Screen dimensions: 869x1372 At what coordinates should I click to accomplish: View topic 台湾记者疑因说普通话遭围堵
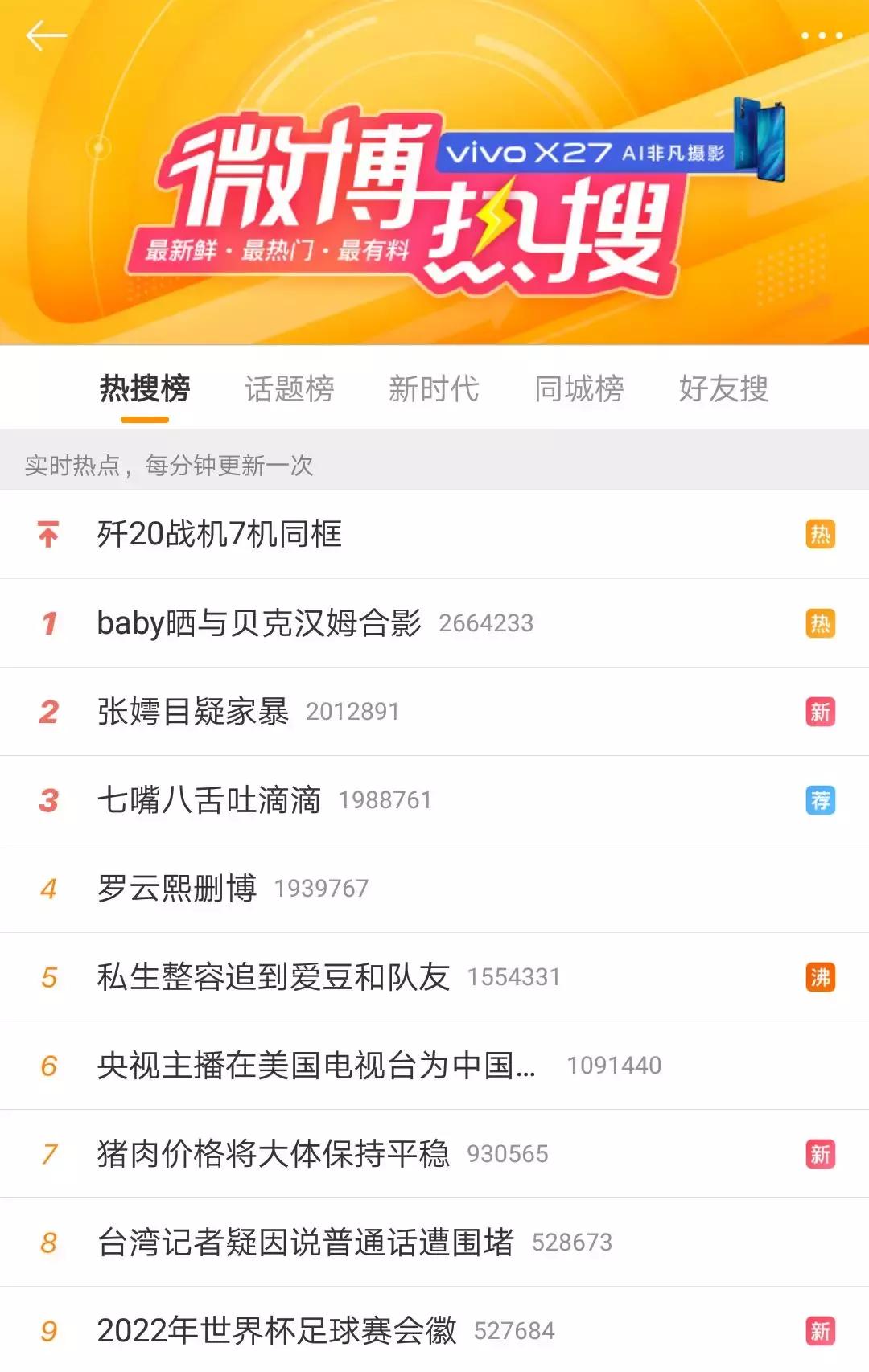point(306,1243)
